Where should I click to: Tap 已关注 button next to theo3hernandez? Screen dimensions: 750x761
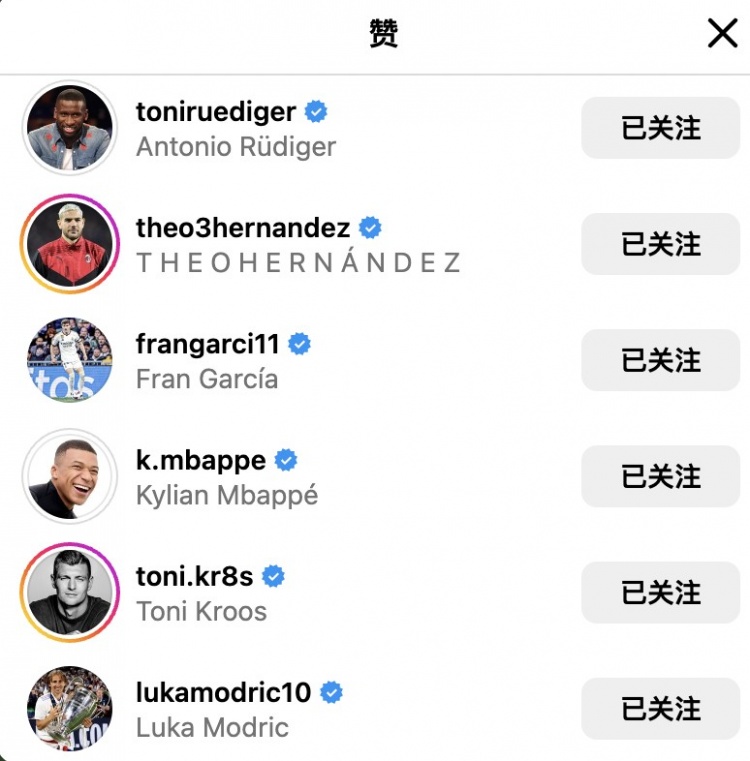[660, 244]
